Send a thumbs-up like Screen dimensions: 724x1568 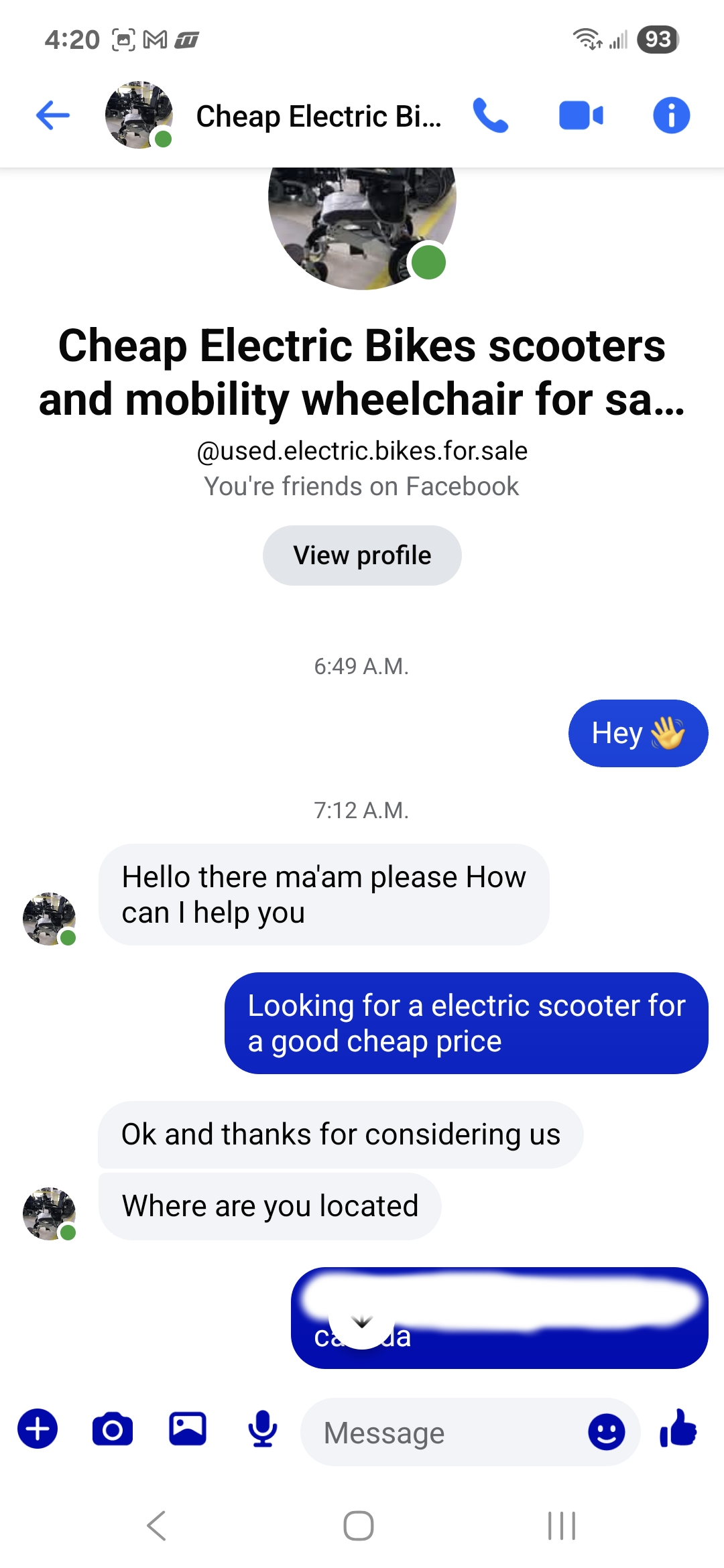click(x=678, y=1428)
